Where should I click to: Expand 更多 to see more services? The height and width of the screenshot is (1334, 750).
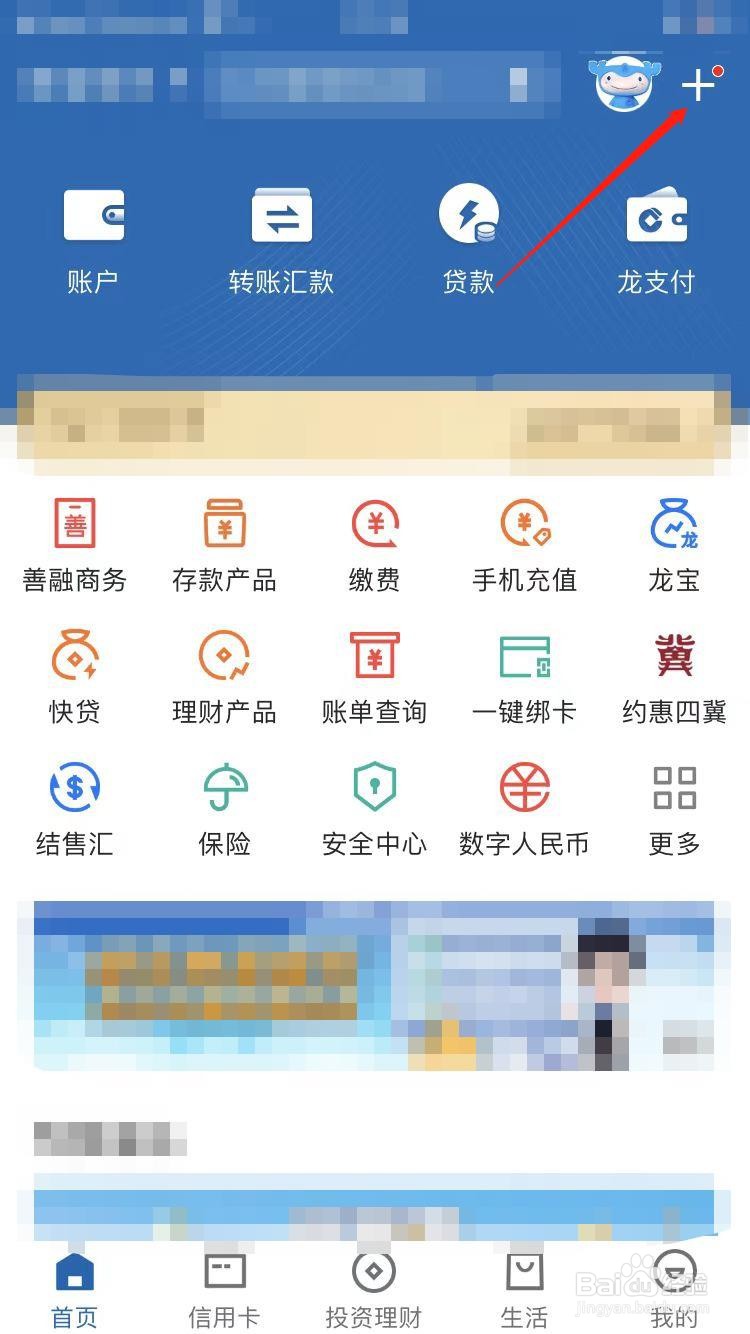point(674,808)
